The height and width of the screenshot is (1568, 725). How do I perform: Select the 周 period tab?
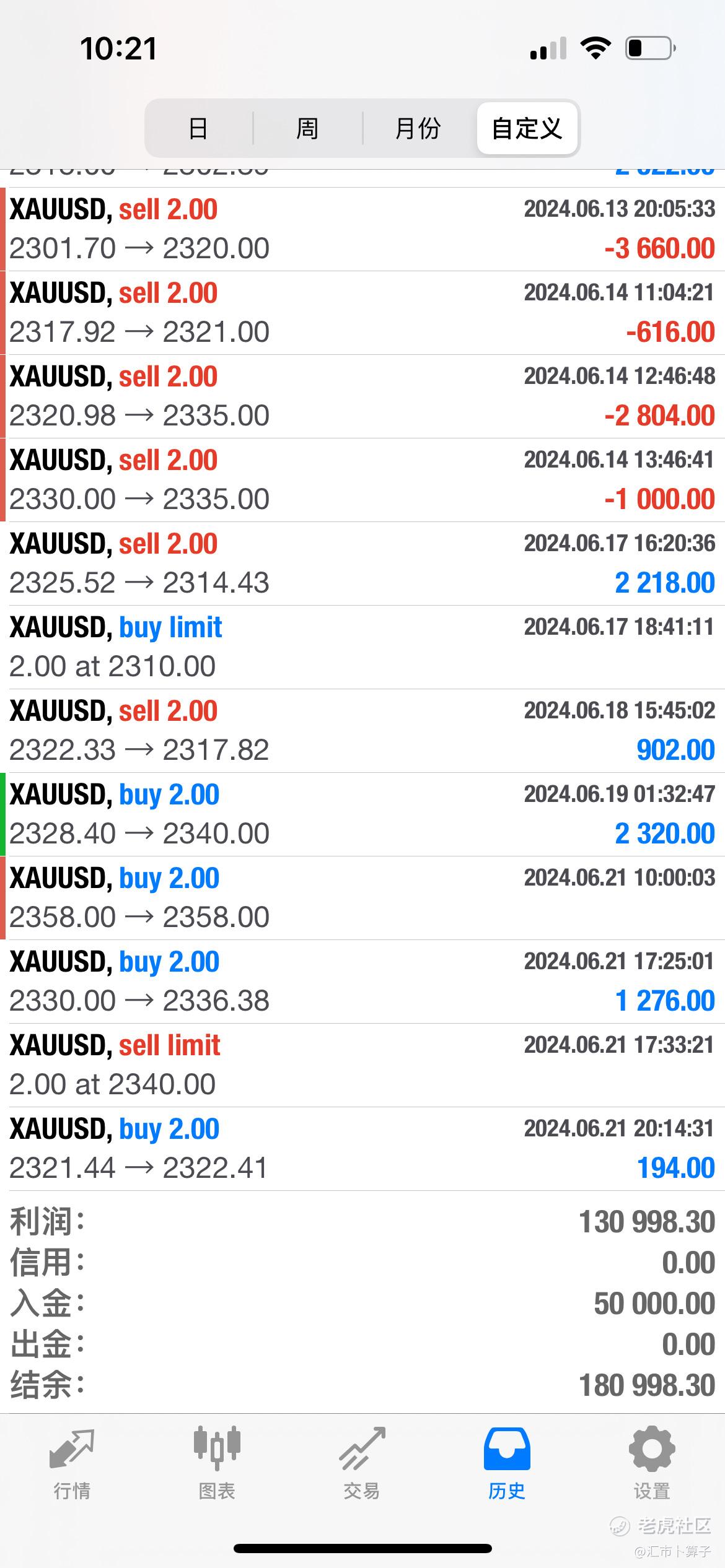point(307,129)
